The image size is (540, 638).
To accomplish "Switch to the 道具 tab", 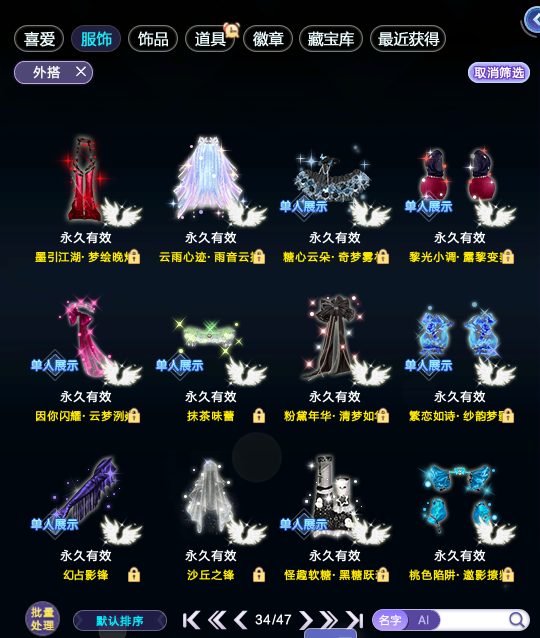I will 210,39.
